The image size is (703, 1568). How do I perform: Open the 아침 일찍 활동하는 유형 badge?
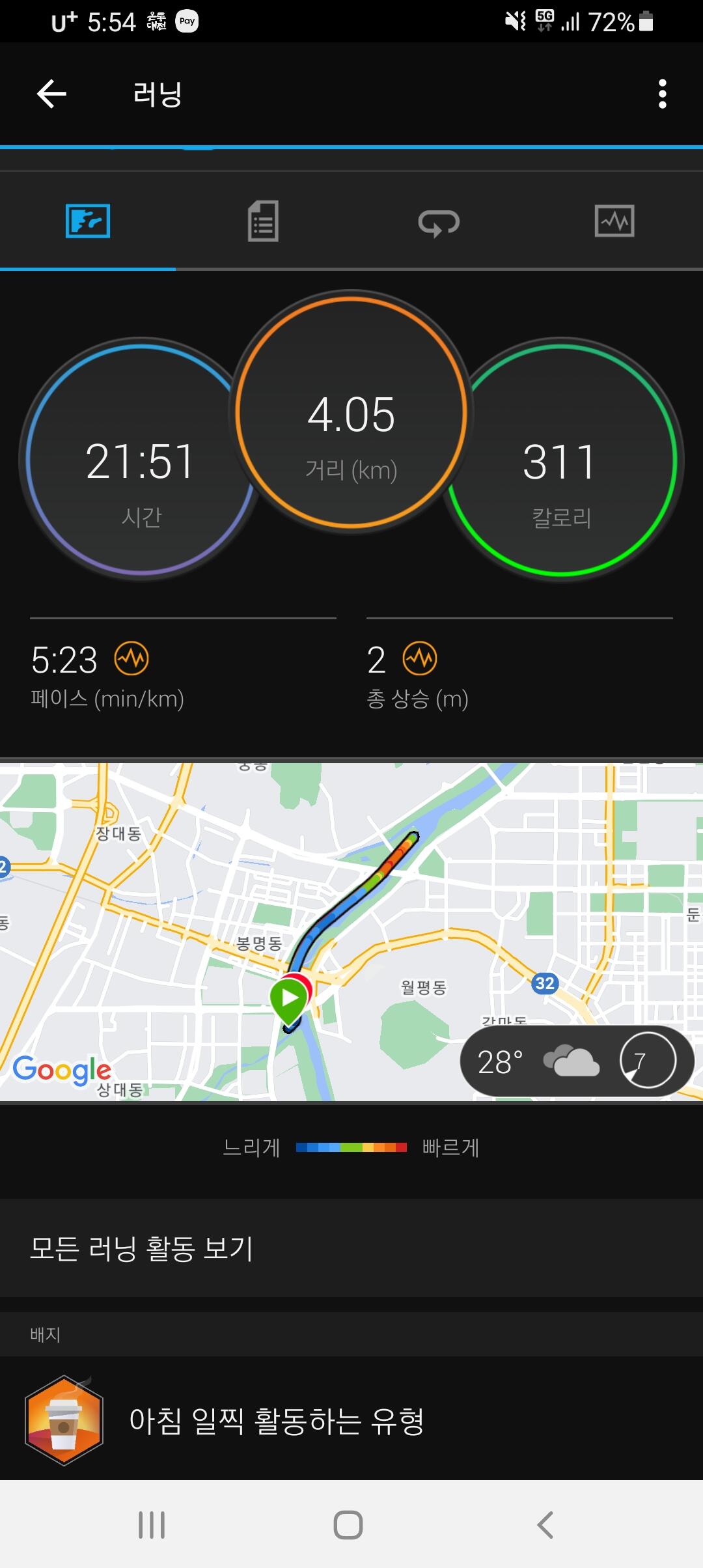[x=277, y=1420]
